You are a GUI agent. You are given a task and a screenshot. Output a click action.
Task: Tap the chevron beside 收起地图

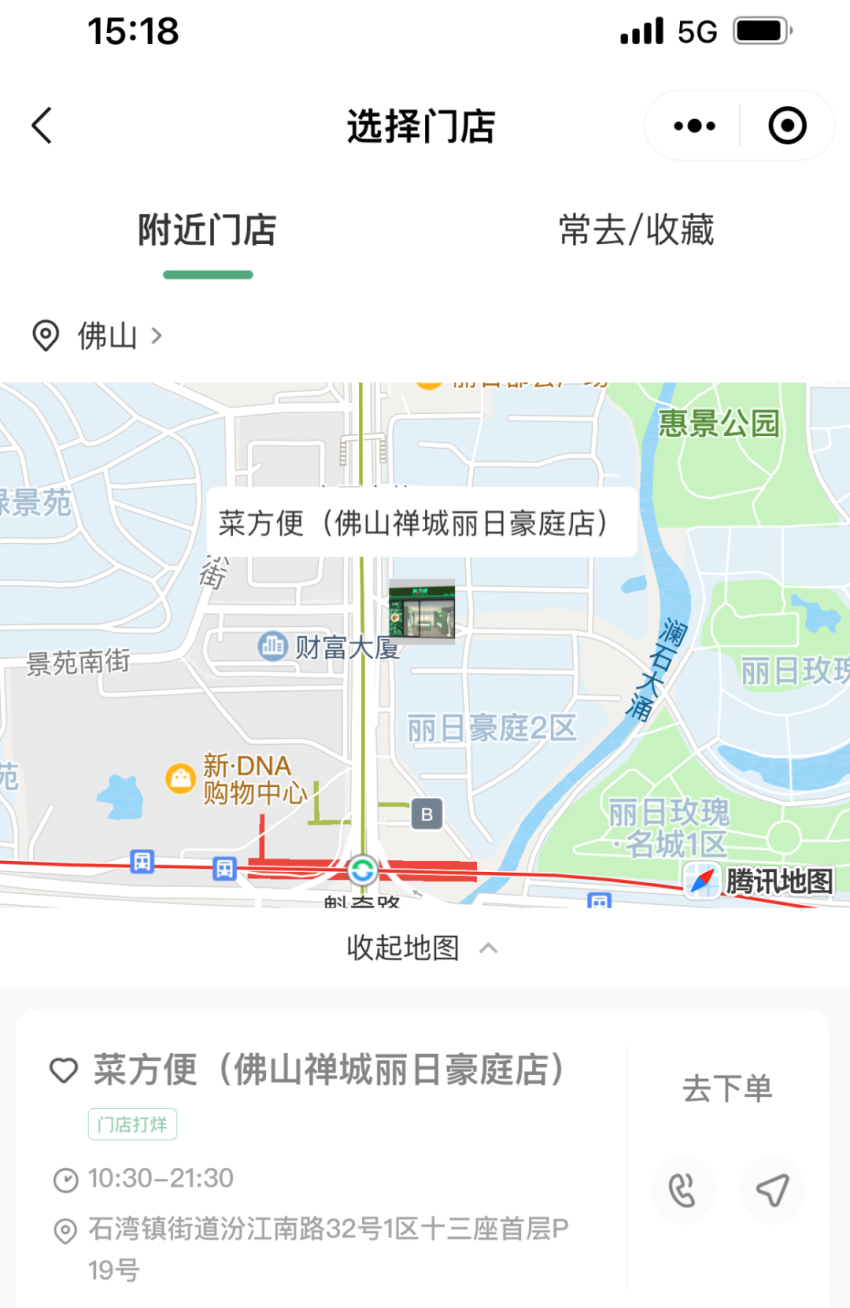[x=489, y=947]
